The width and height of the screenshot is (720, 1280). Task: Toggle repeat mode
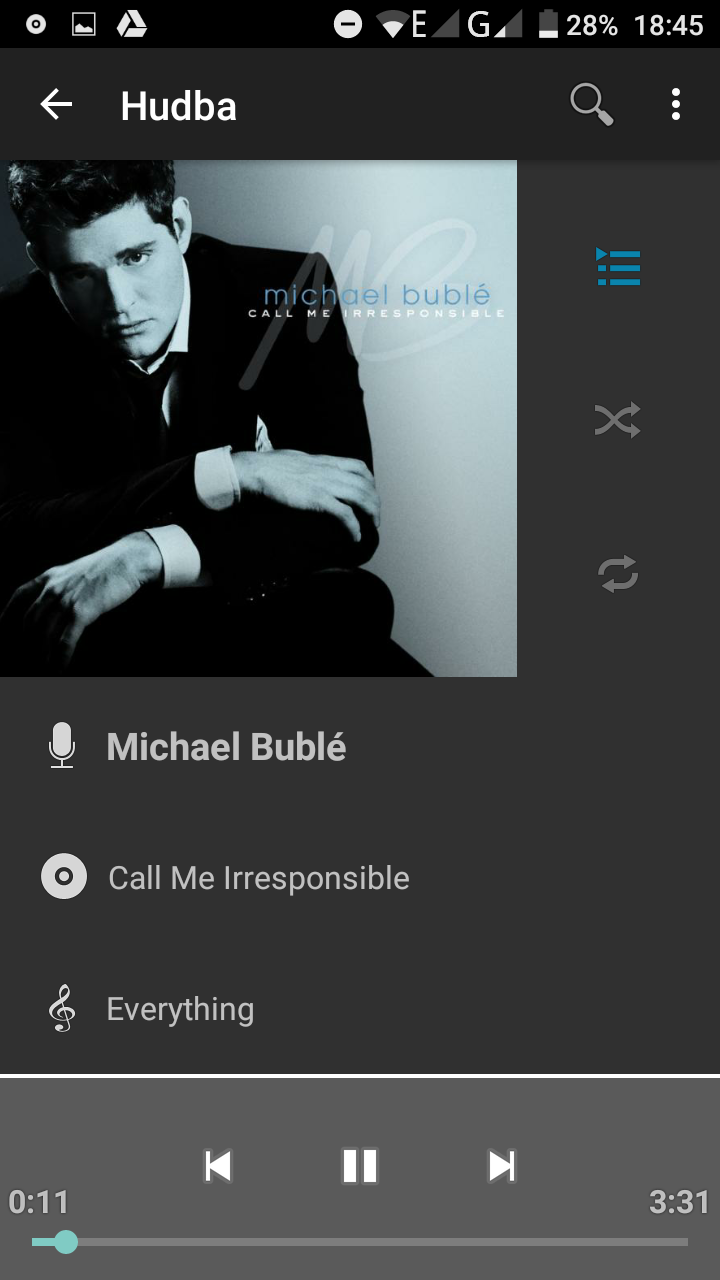(618, 574)
